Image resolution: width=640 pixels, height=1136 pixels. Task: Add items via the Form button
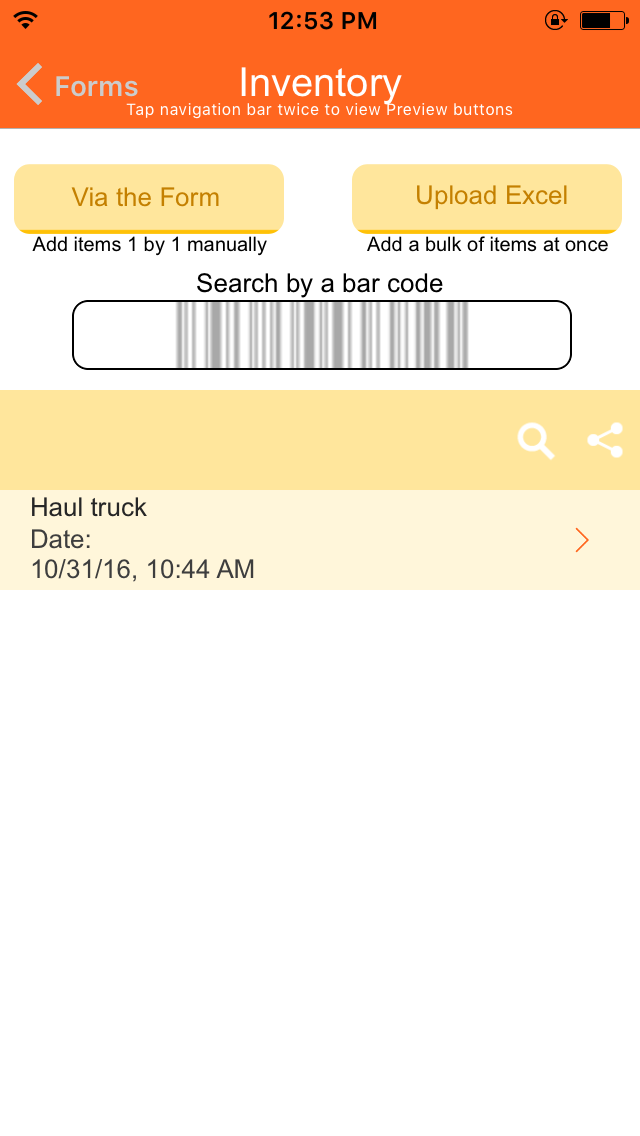click(149, 198)
